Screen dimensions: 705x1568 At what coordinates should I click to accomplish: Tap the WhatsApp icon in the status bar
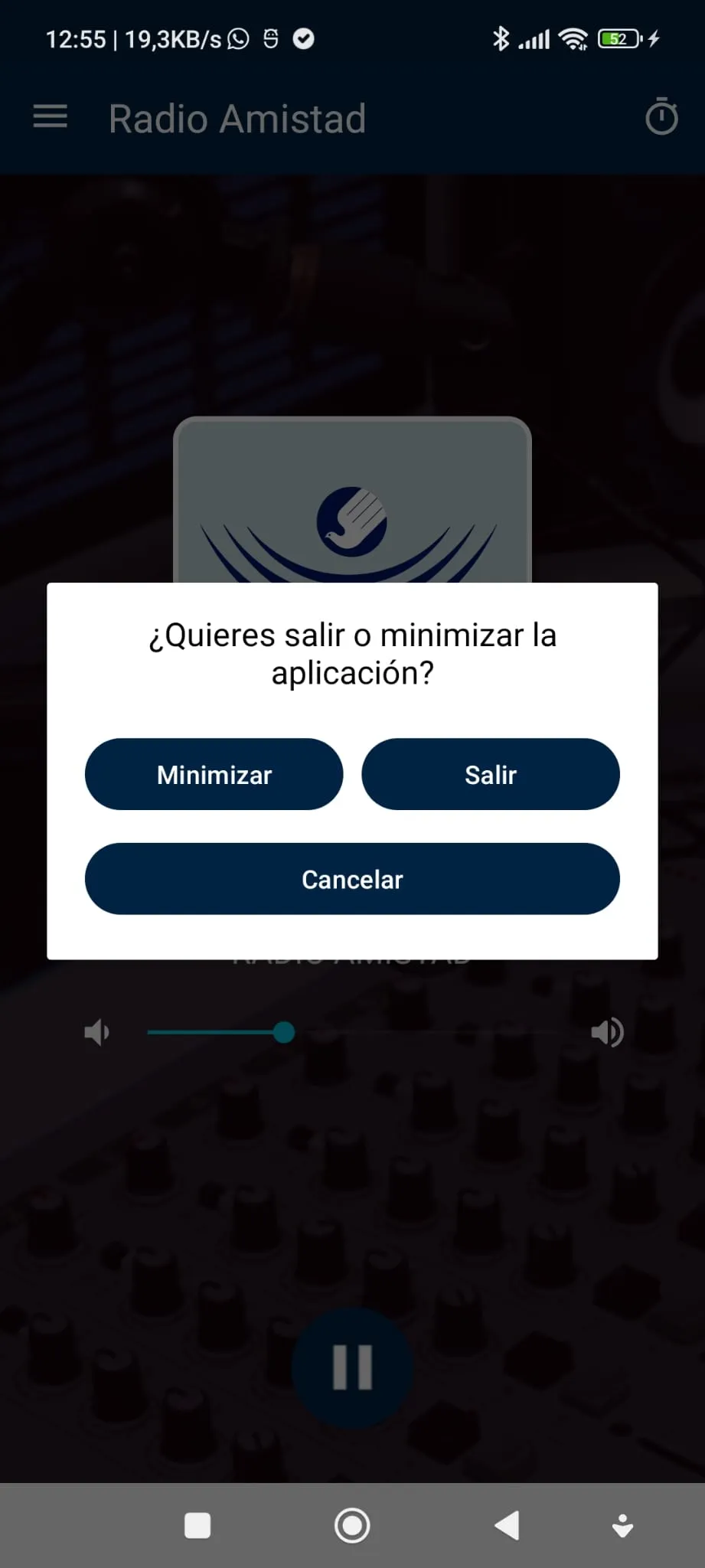238,38
